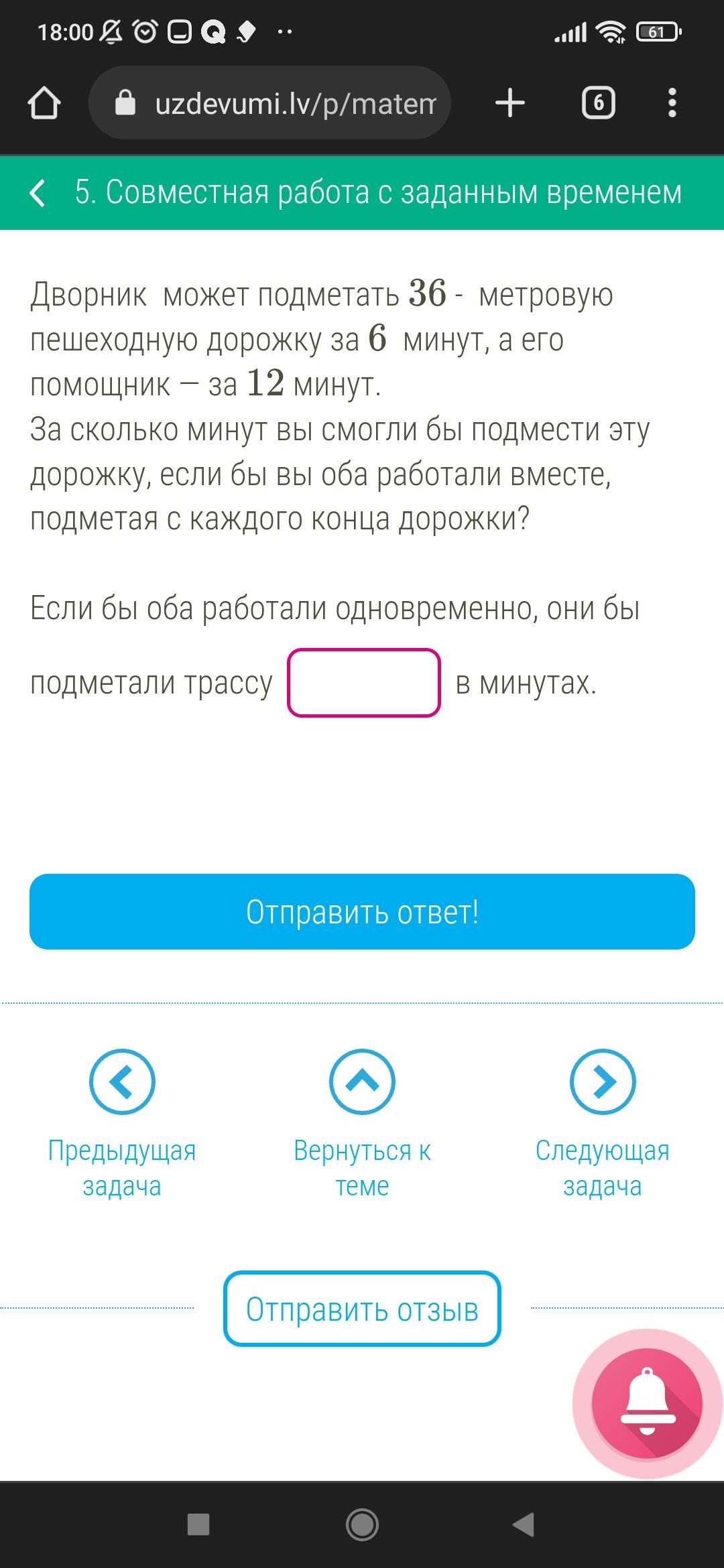Viewport: 724px width, 1568px height.
Task: Tap the system back button
Action: click(x=523, y=1524)
